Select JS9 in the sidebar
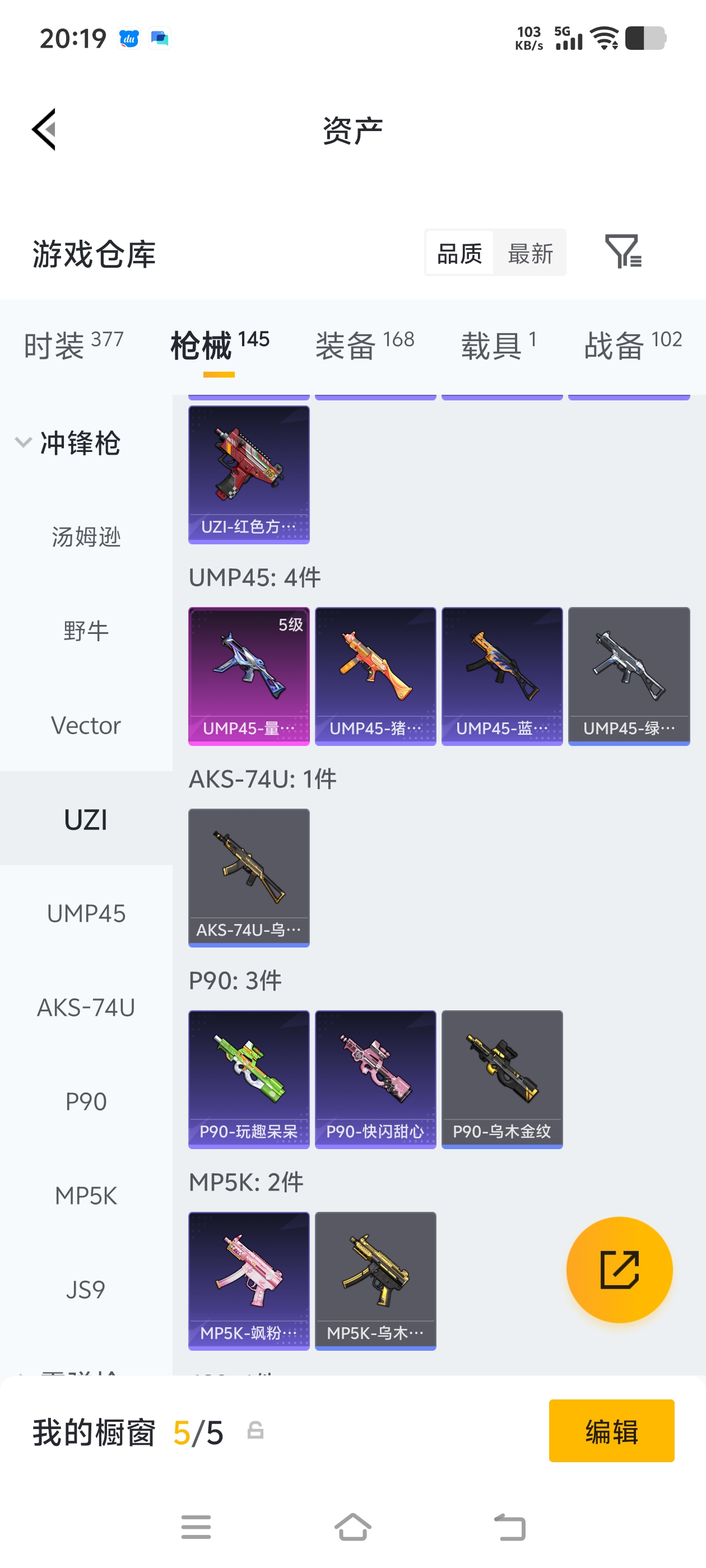 tap(86, 1289)
